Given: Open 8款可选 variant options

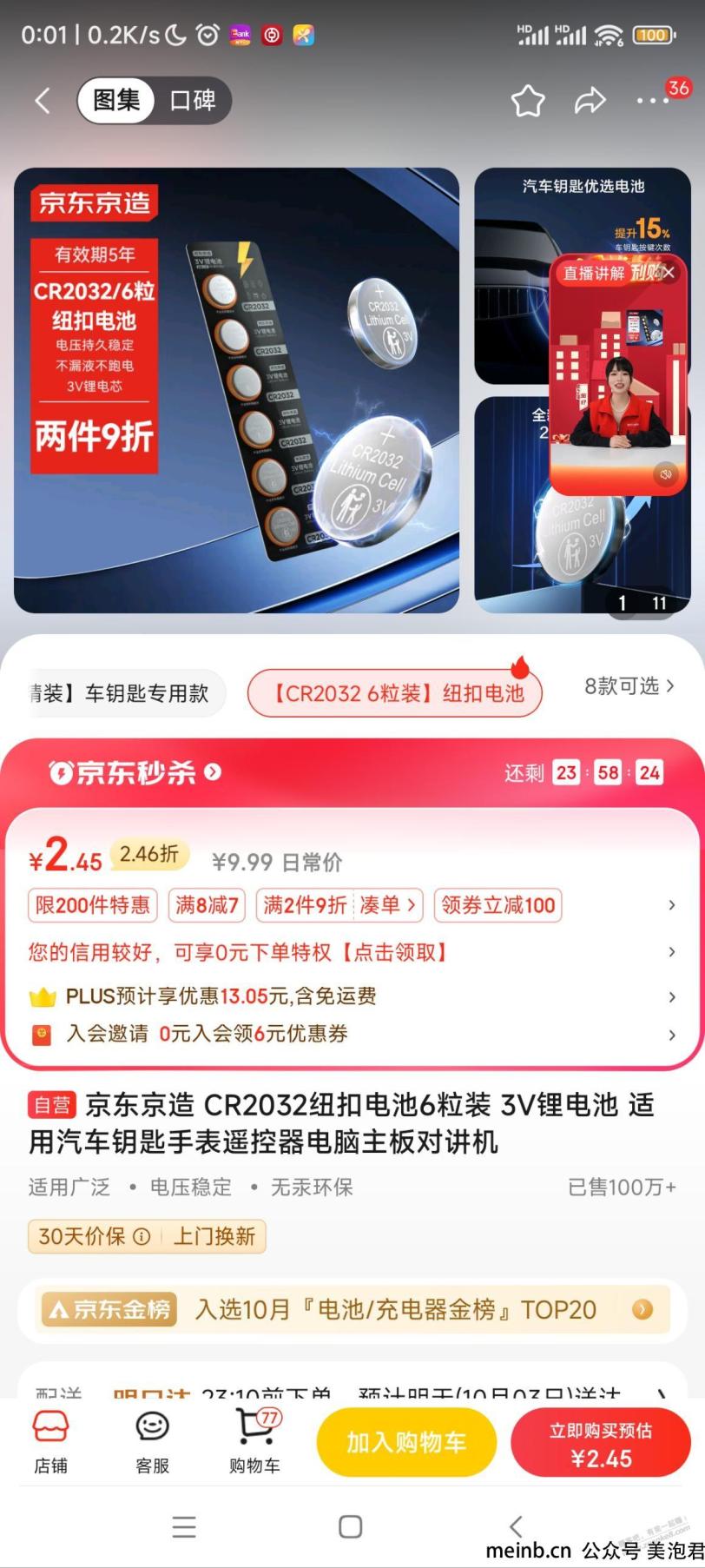Looking at the screenshot, I should point(629,686).
